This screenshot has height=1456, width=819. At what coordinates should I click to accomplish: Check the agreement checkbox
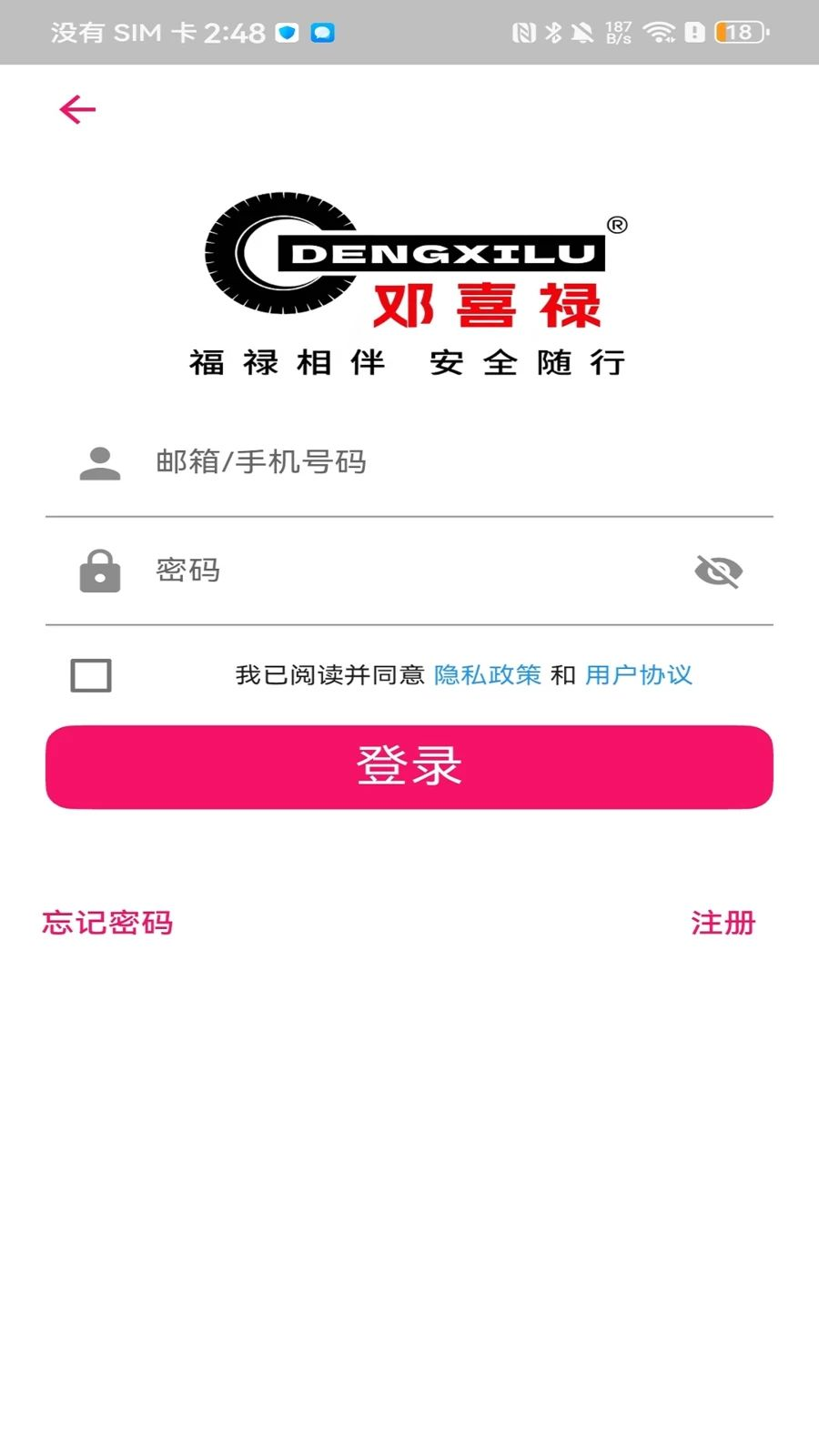coord(90,675)
